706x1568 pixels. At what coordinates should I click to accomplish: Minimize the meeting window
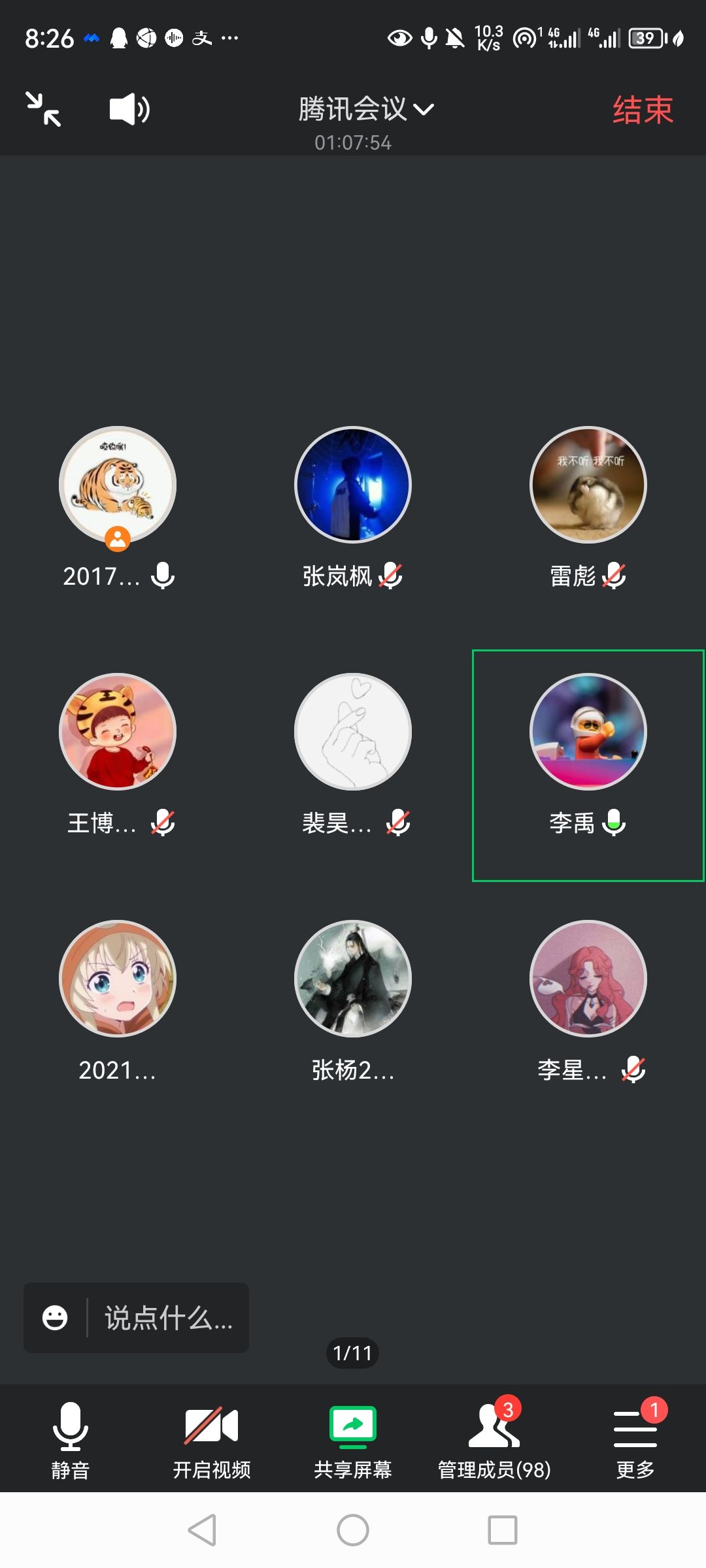[43, 109]
